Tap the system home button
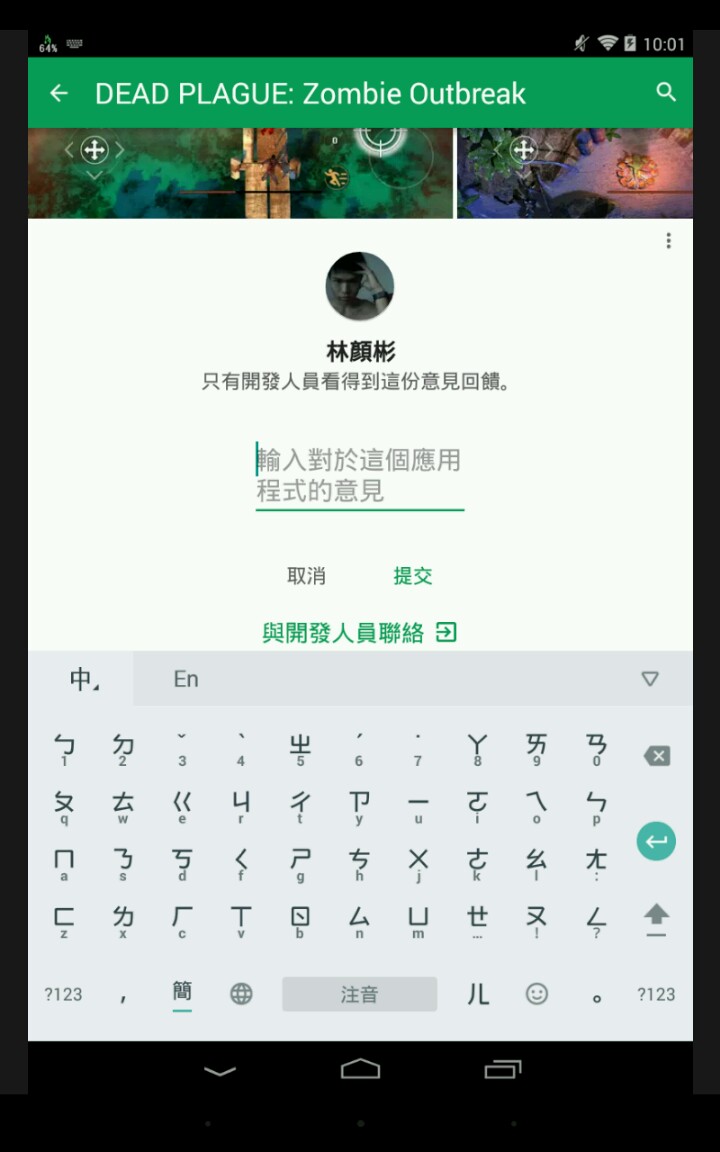 click(360, 1069)
